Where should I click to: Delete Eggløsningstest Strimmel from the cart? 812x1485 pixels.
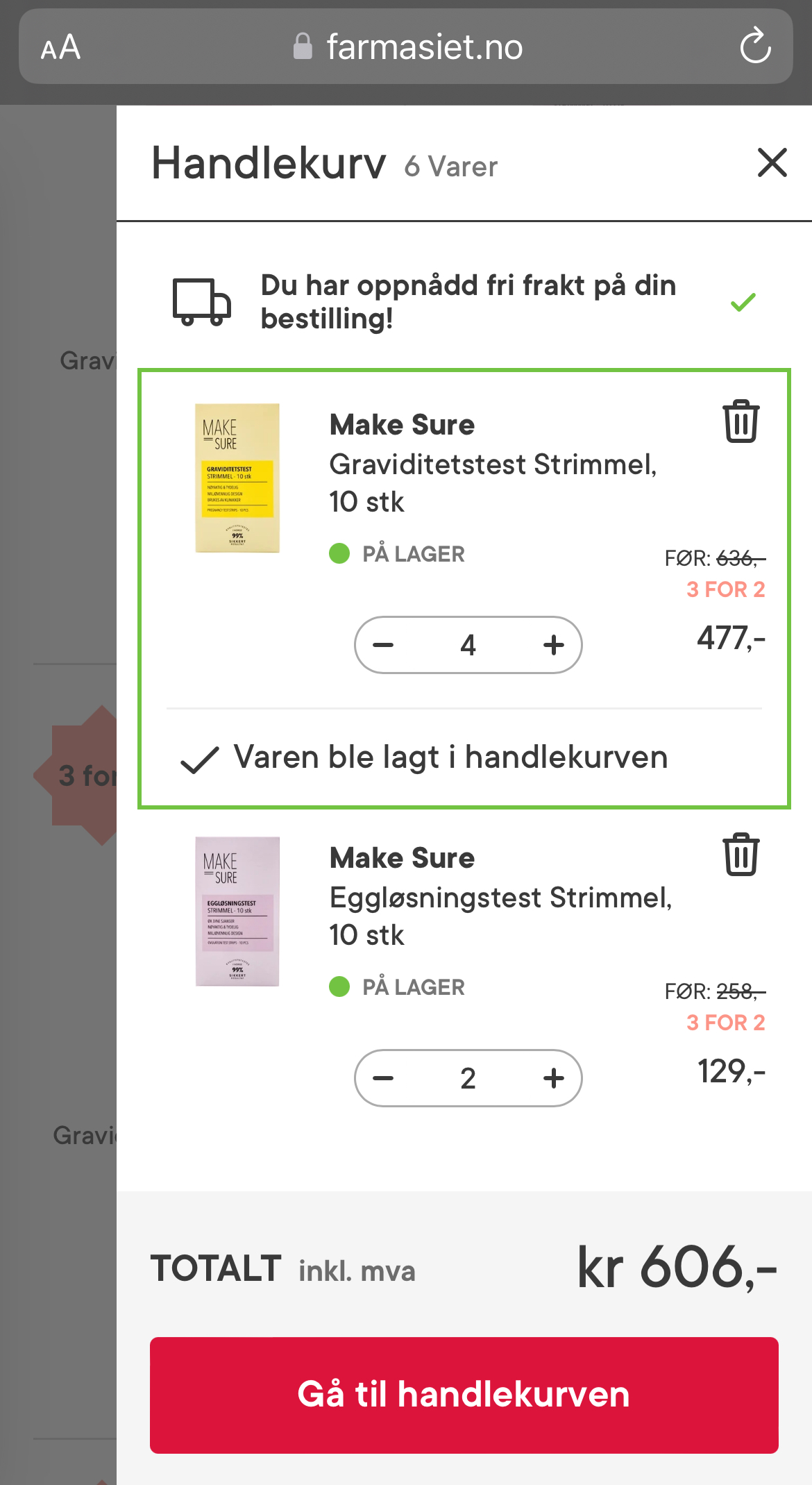[x=741, y=855]
